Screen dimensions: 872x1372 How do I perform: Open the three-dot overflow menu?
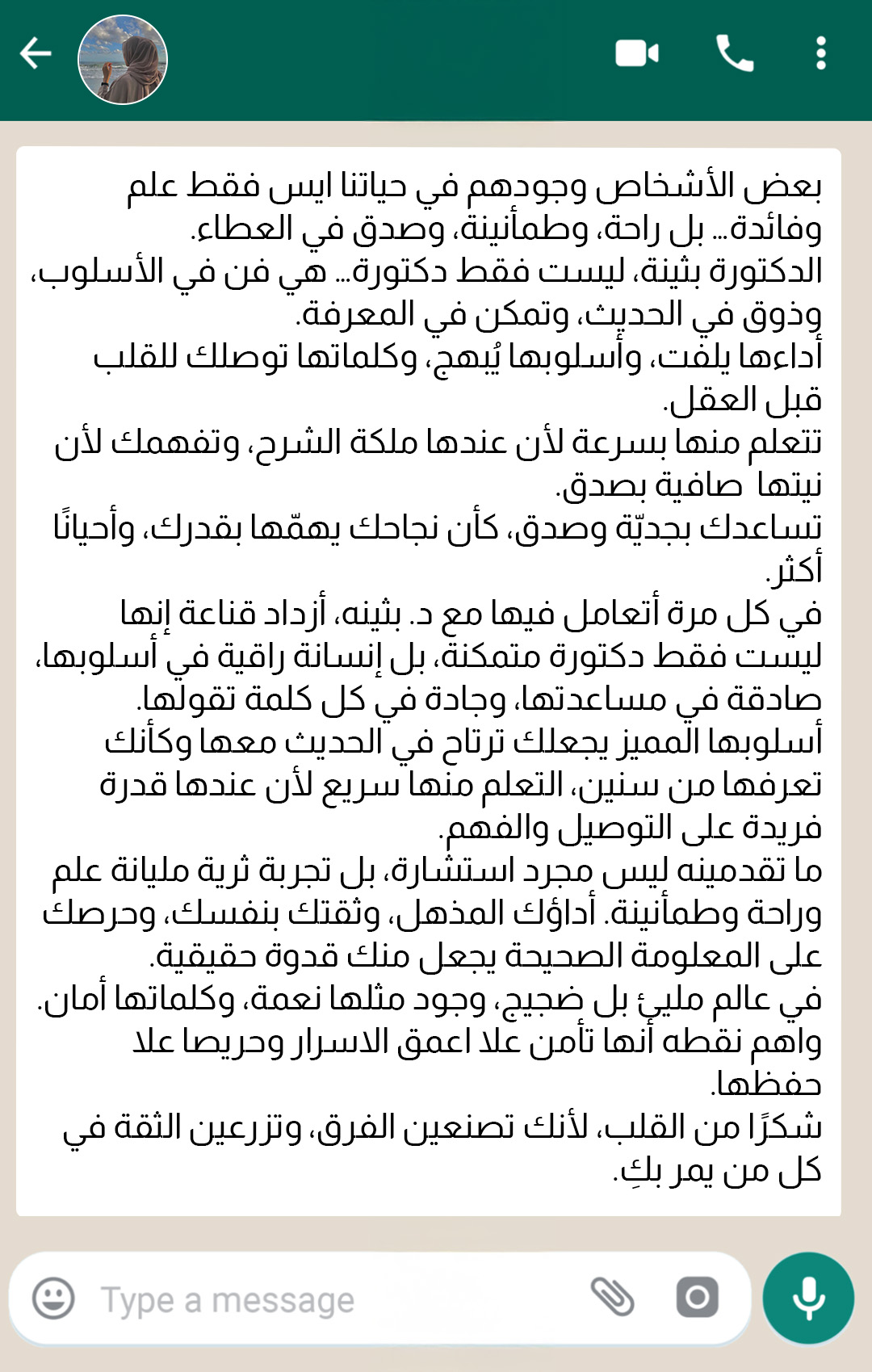(x=821, y=53)
